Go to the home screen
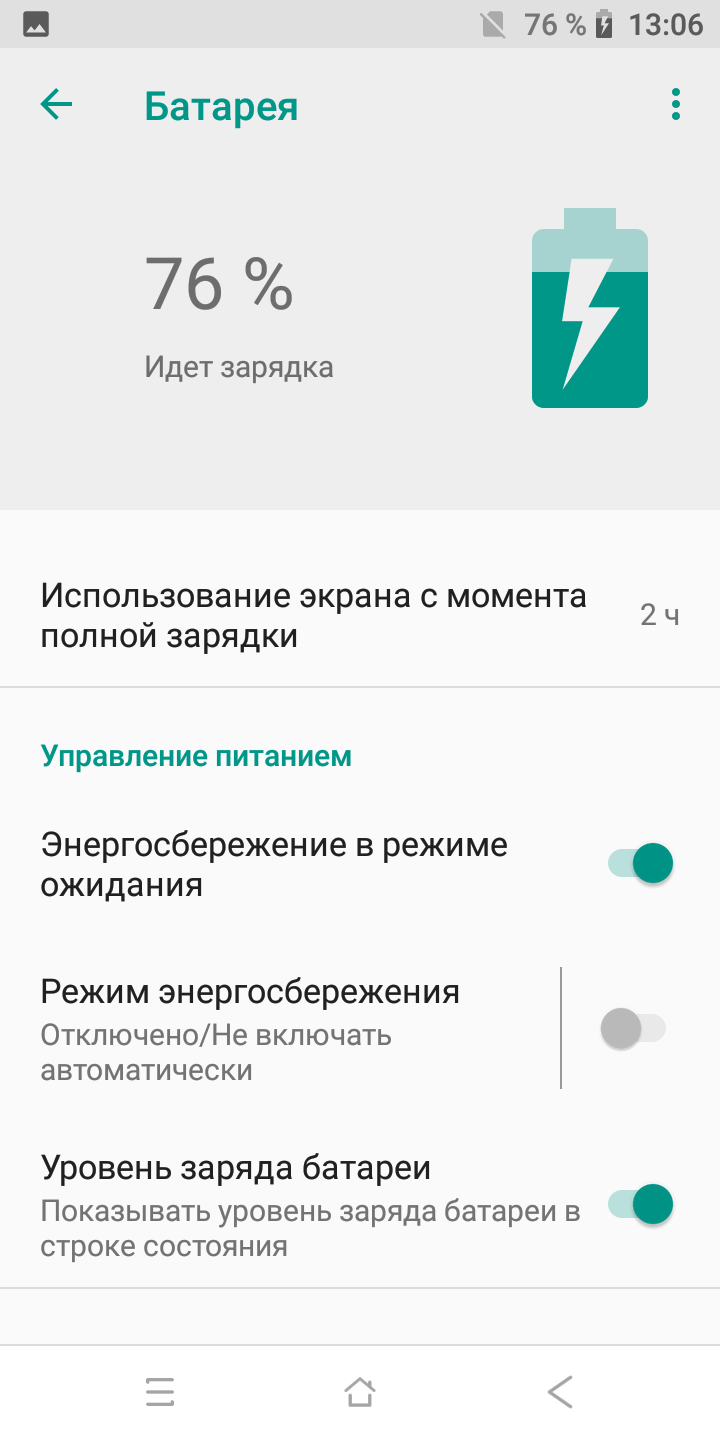Viewport: 720px width, 1440px height. tap(360, 1392)
